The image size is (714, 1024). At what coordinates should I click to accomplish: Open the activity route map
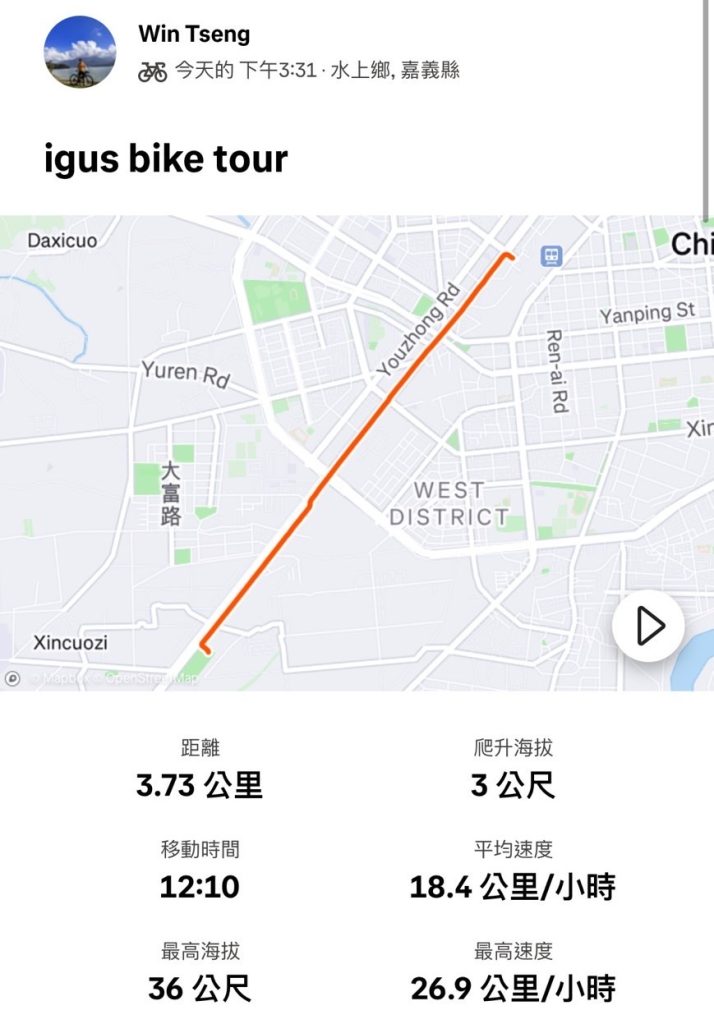(x=356, y=452)
